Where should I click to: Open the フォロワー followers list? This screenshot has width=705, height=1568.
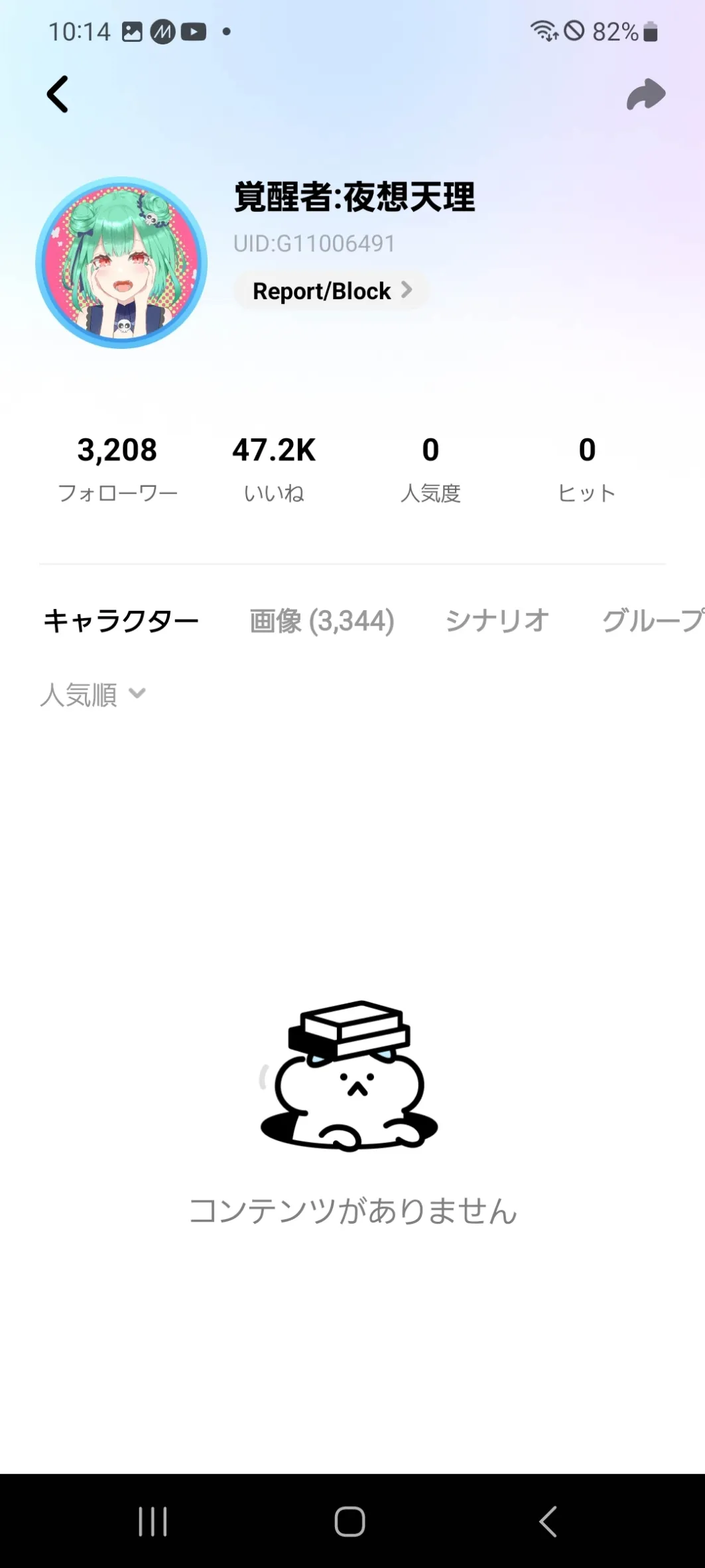[x=117, y=468]
